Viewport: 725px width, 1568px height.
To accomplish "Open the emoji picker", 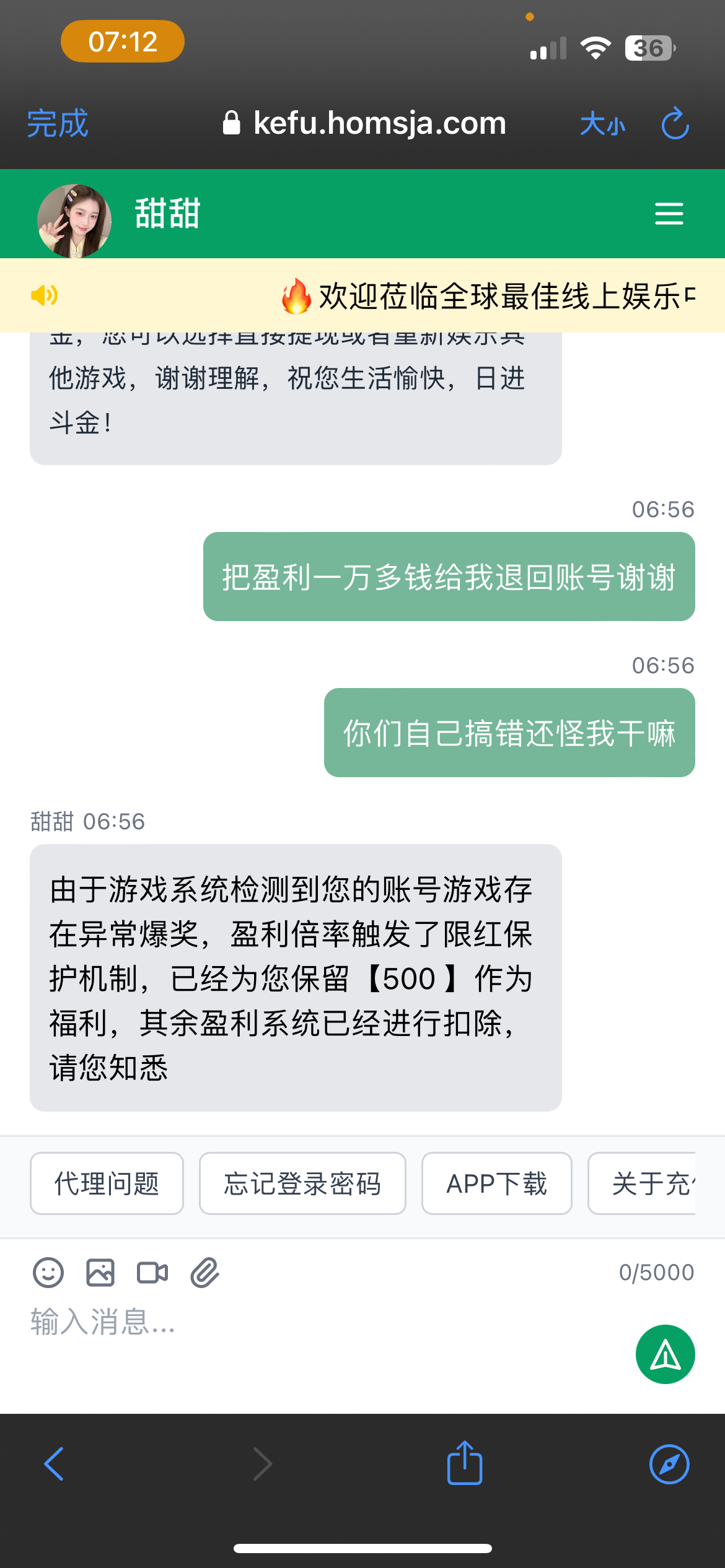I will pyautogui.click(x=48, y=1273).
